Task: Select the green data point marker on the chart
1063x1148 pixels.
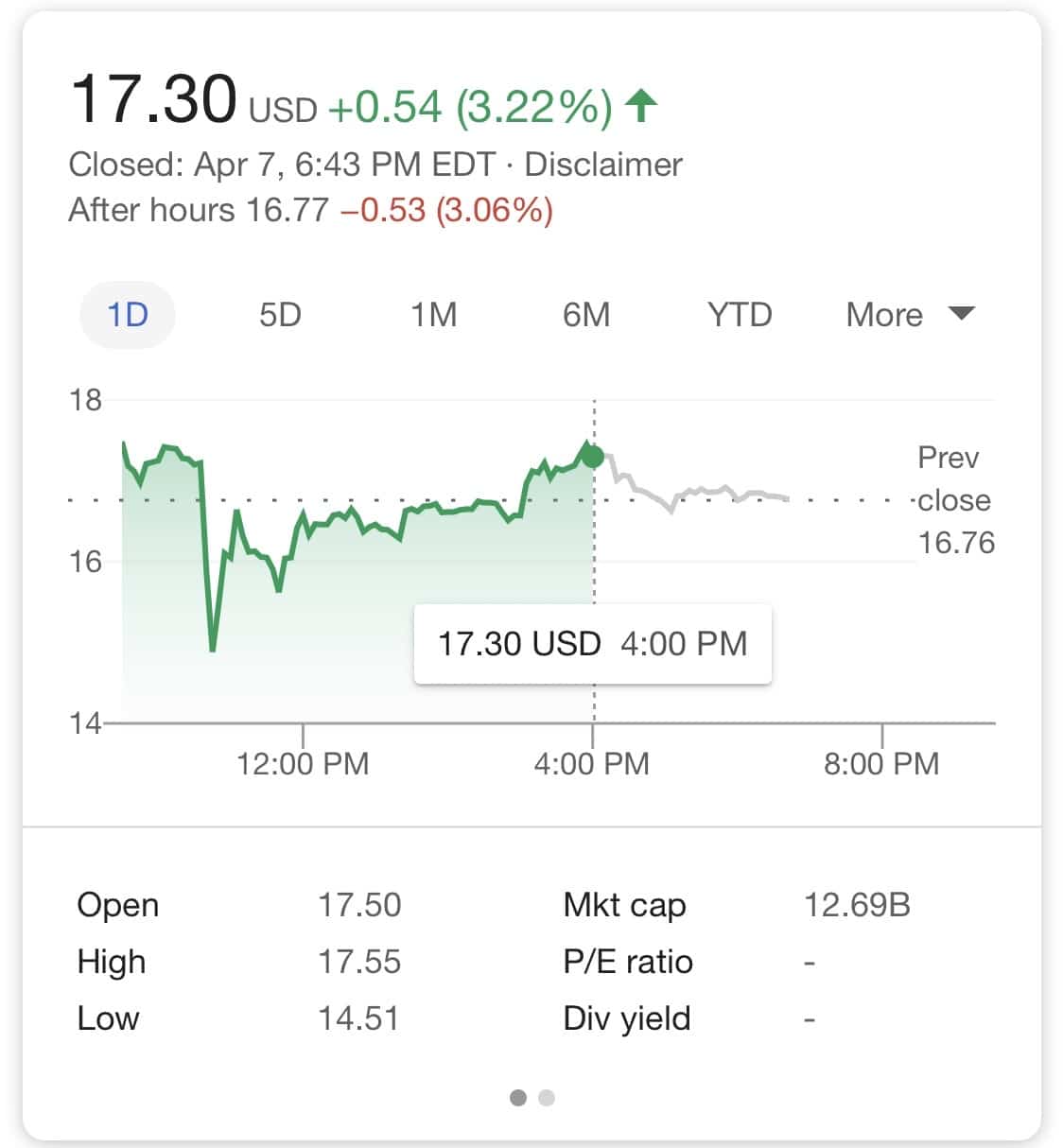Action: pos(591,457)
